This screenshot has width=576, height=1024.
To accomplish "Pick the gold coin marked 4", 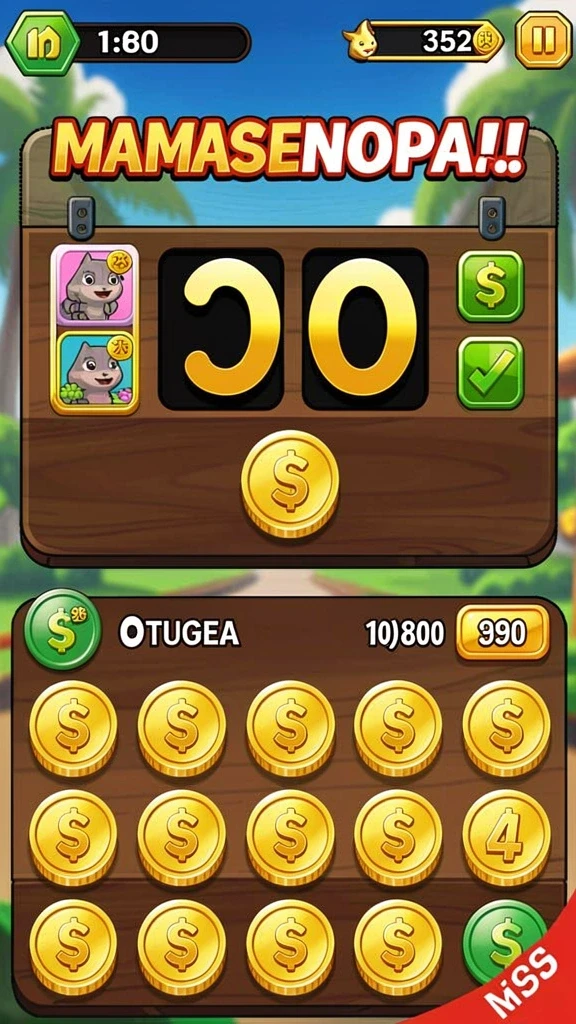I will point(506,838).
